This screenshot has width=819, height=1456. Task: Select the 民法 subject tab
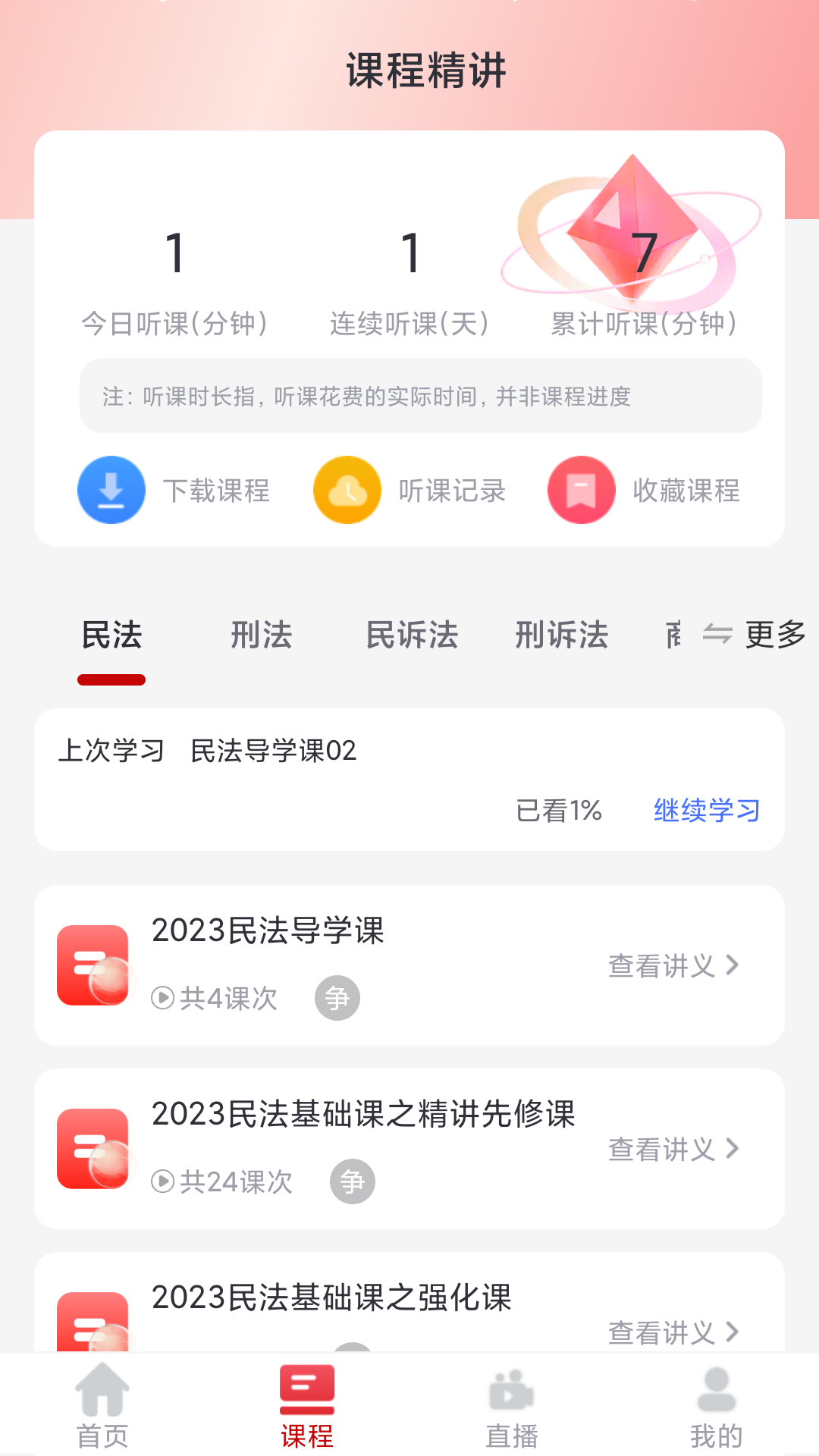[111, 635]
